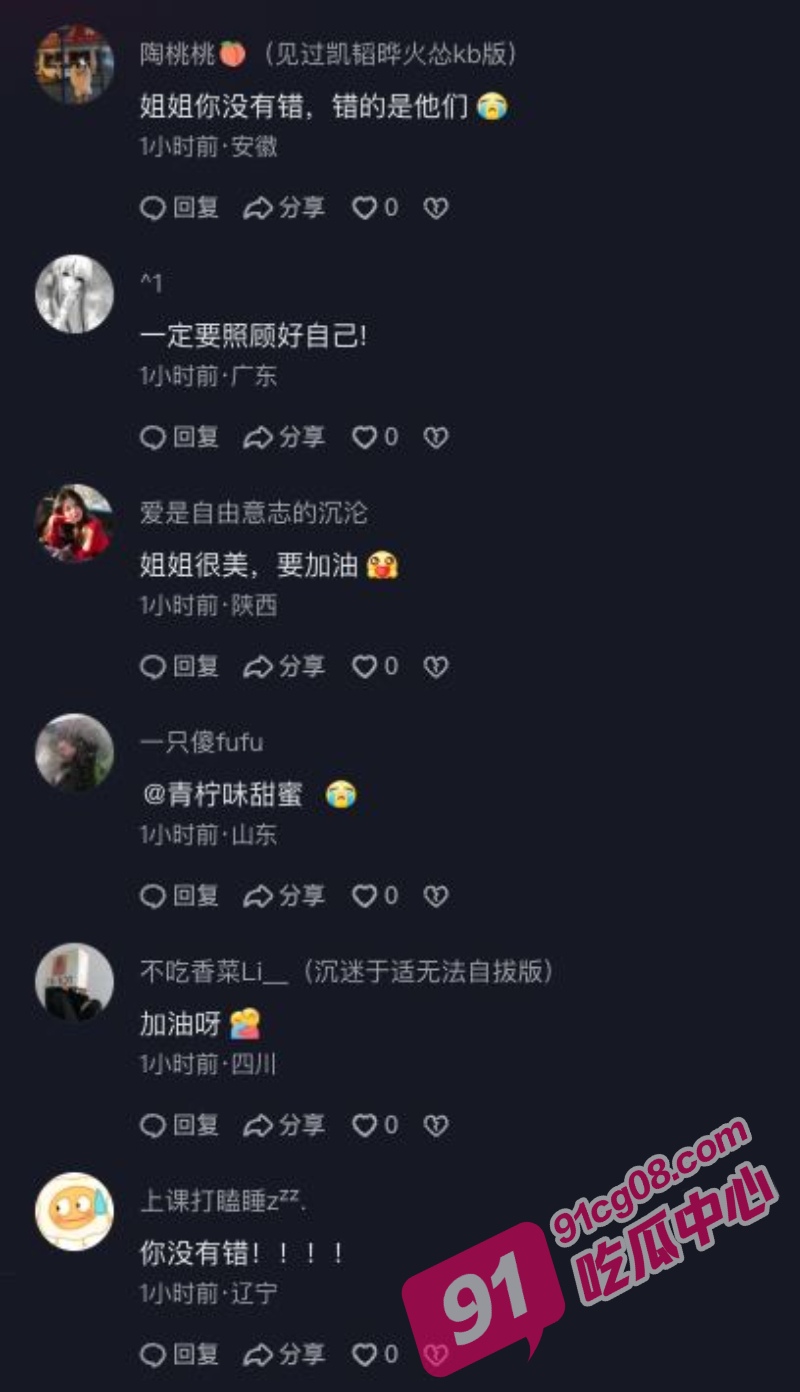Reply to 陶桃桃's comment
The width and height of the screenshot is (800, 1392).
tap(179, 208)
